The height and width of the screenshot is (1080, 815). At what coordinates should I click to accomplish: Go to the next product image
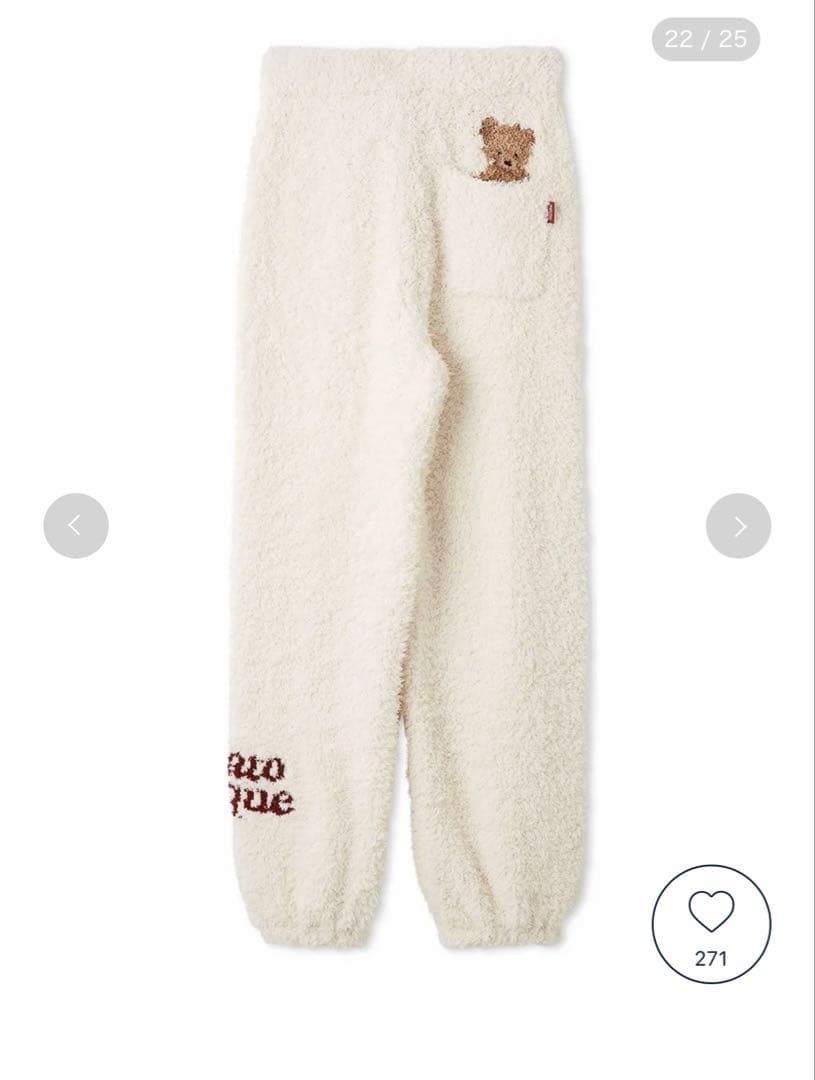738,525
